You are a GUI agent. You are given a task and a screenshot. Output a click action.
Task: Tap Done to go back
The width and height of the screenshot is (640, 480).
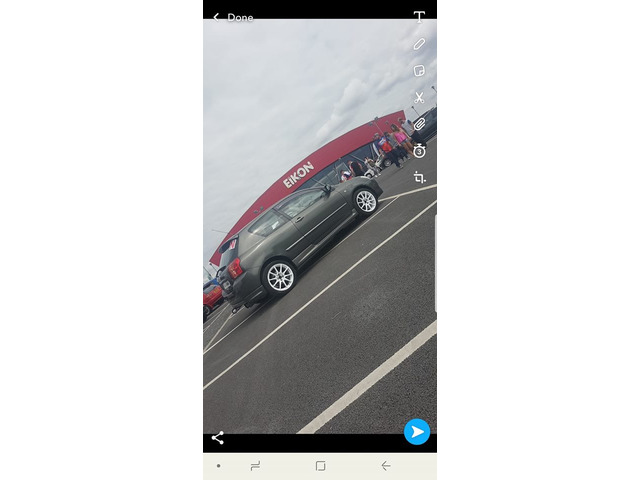[x=233, y=17]
